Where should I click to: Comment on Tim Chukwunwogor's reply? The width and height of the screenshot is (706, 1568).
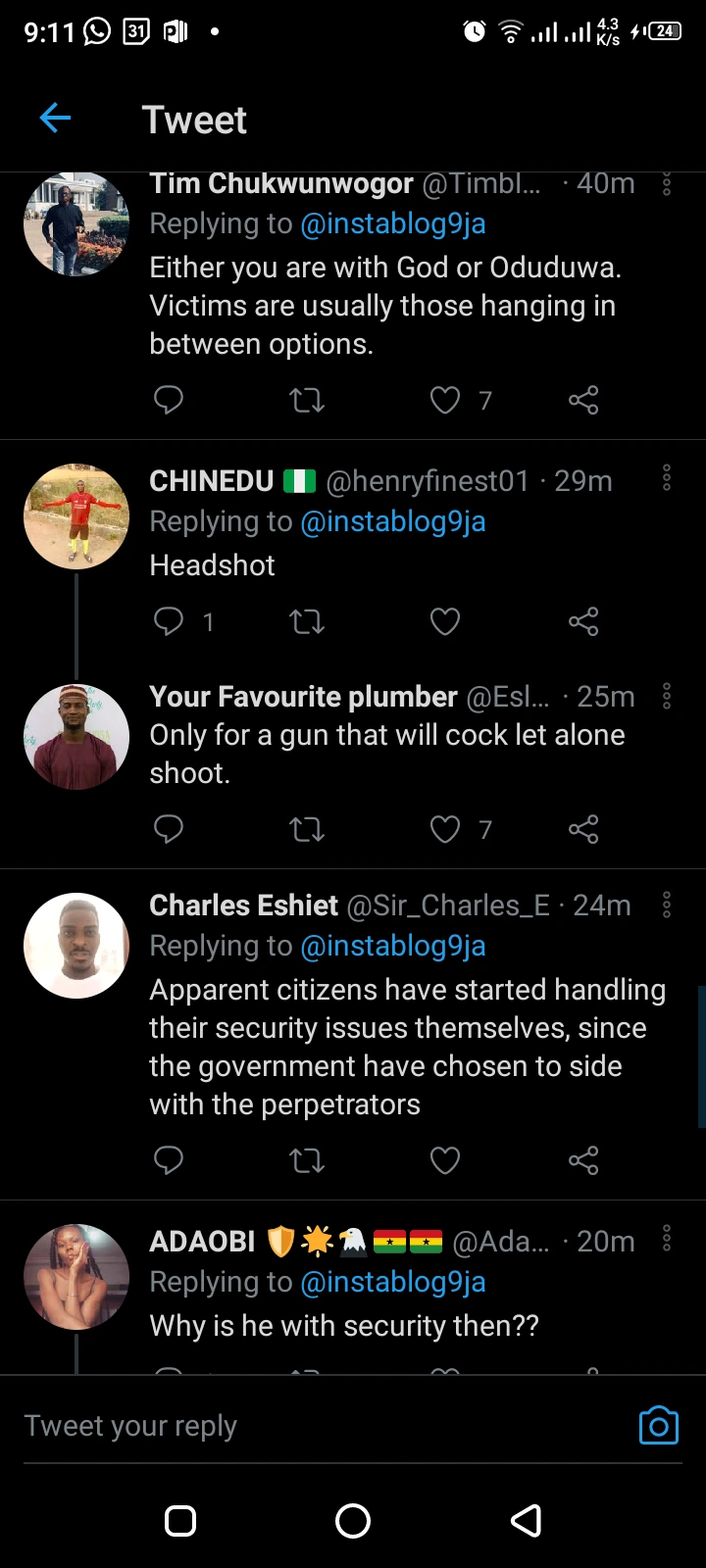(169, 400)
